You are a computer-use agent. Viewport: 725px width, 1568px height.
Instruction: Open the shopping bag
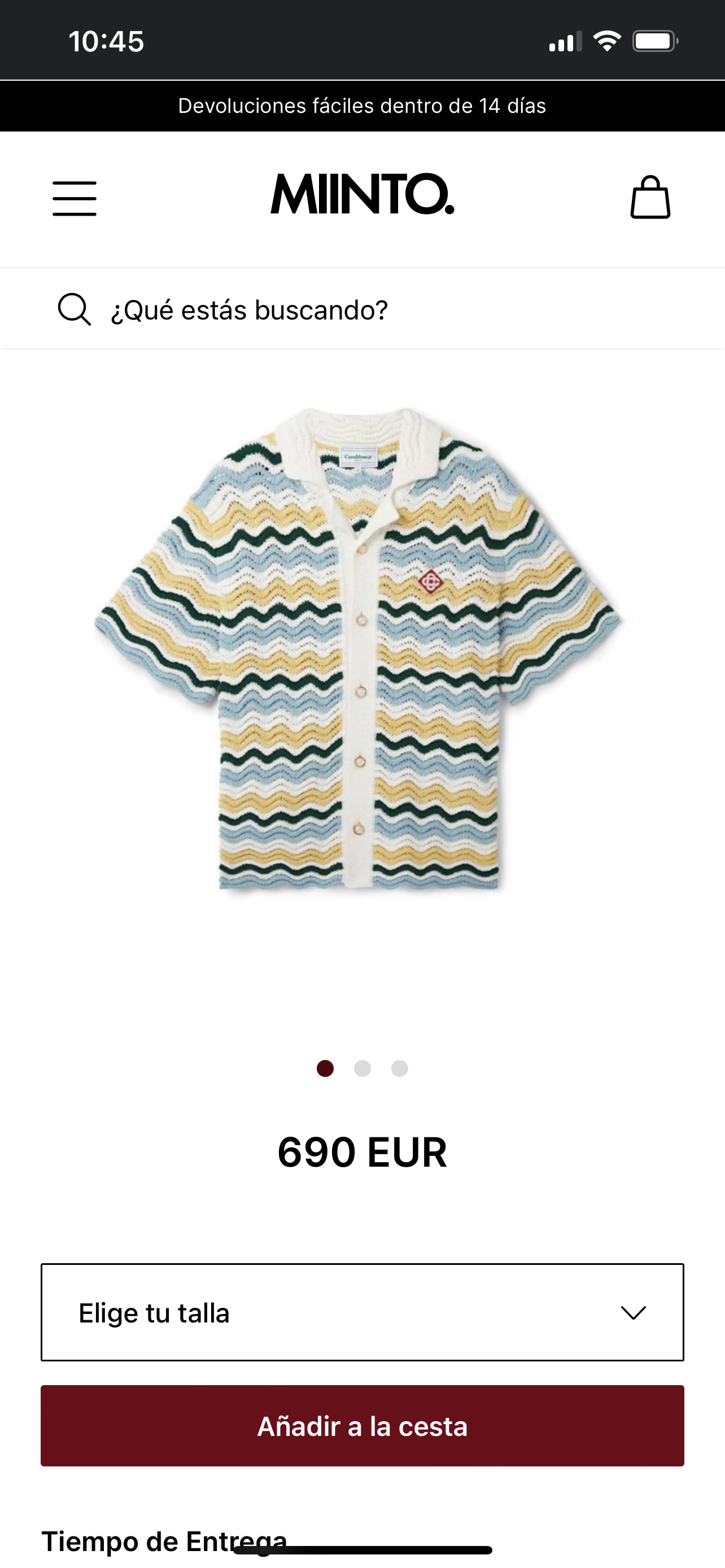click(650, 197)
